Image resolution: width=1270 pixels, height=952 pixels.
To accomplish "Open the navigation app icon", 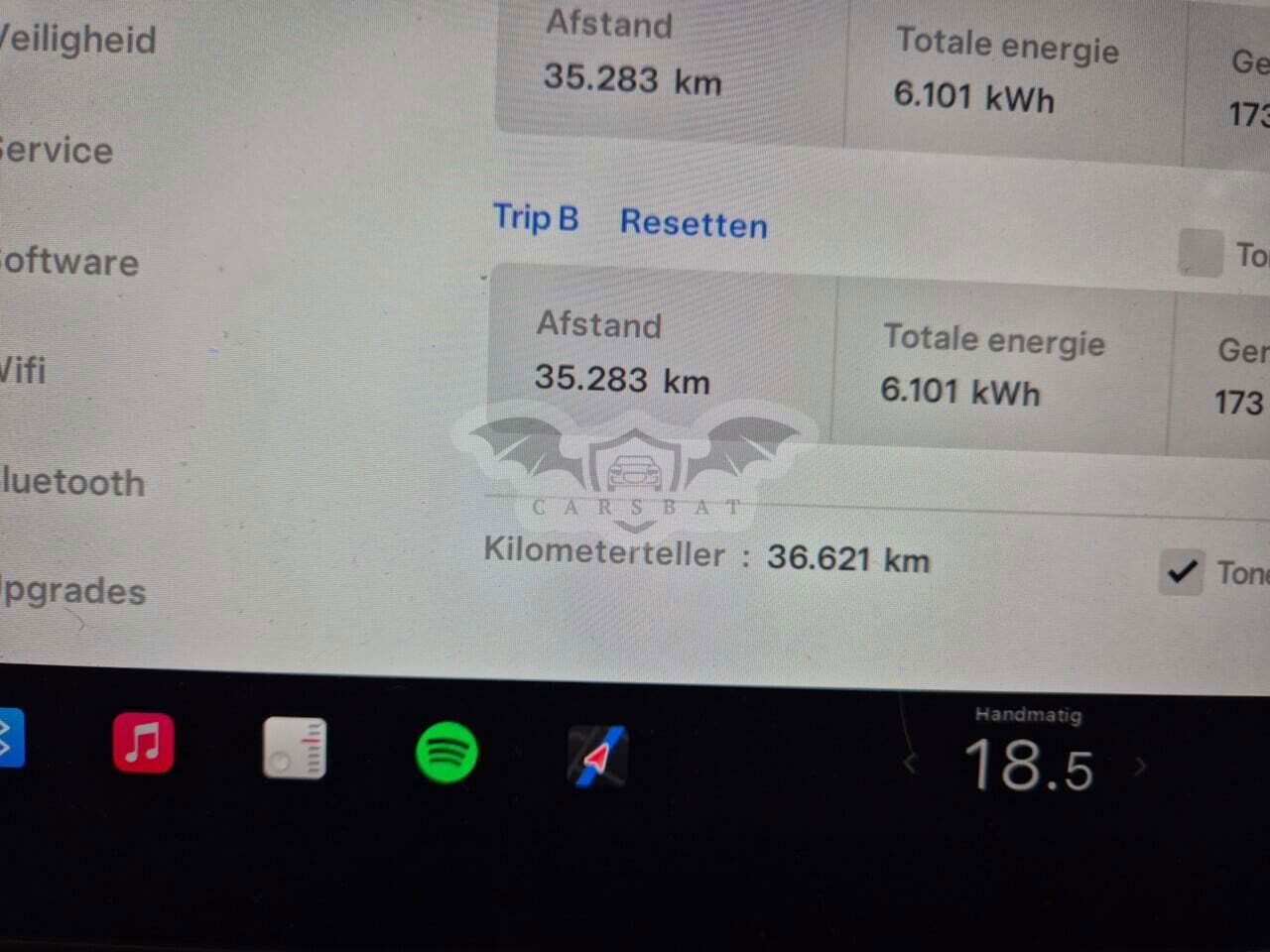I will pyautogui.click(x=597, y=757).
